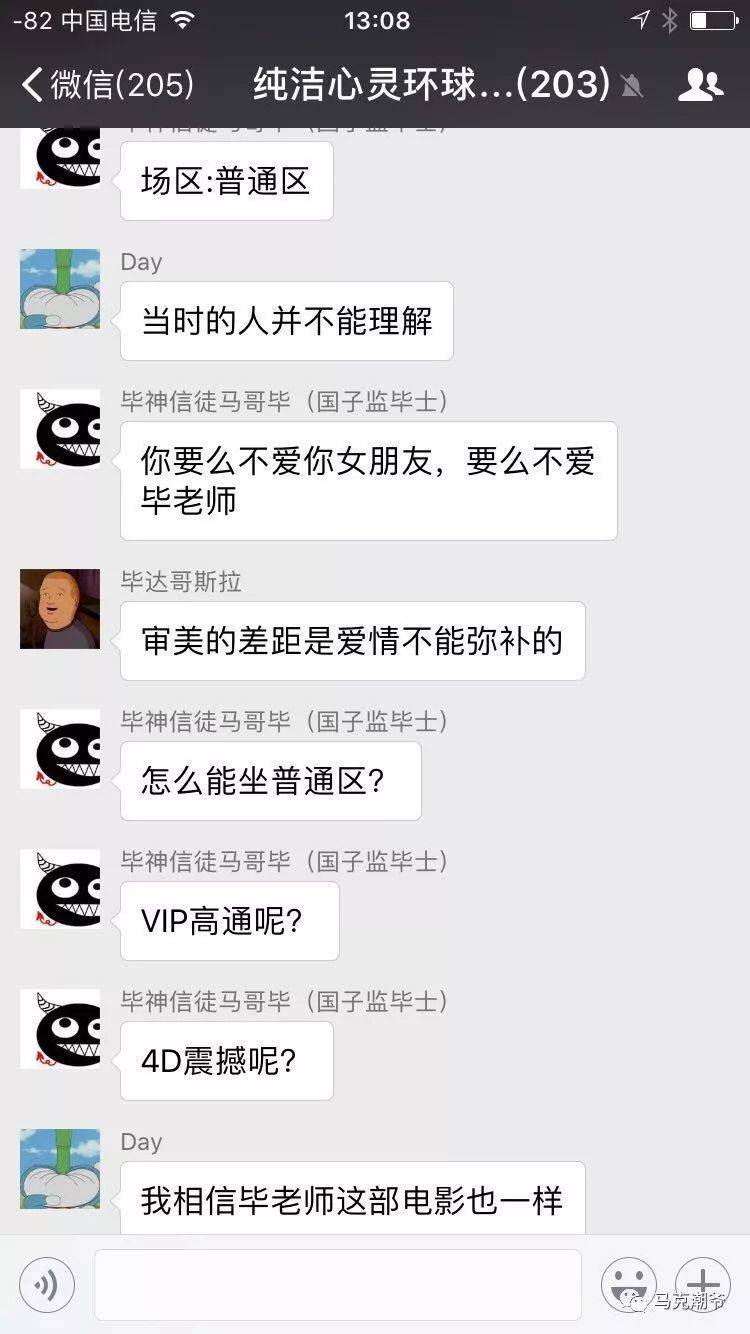View Day's avatar beside 当时的人并不能理解
Viewport: 750px width, 1334px height.
pos(60,289)
